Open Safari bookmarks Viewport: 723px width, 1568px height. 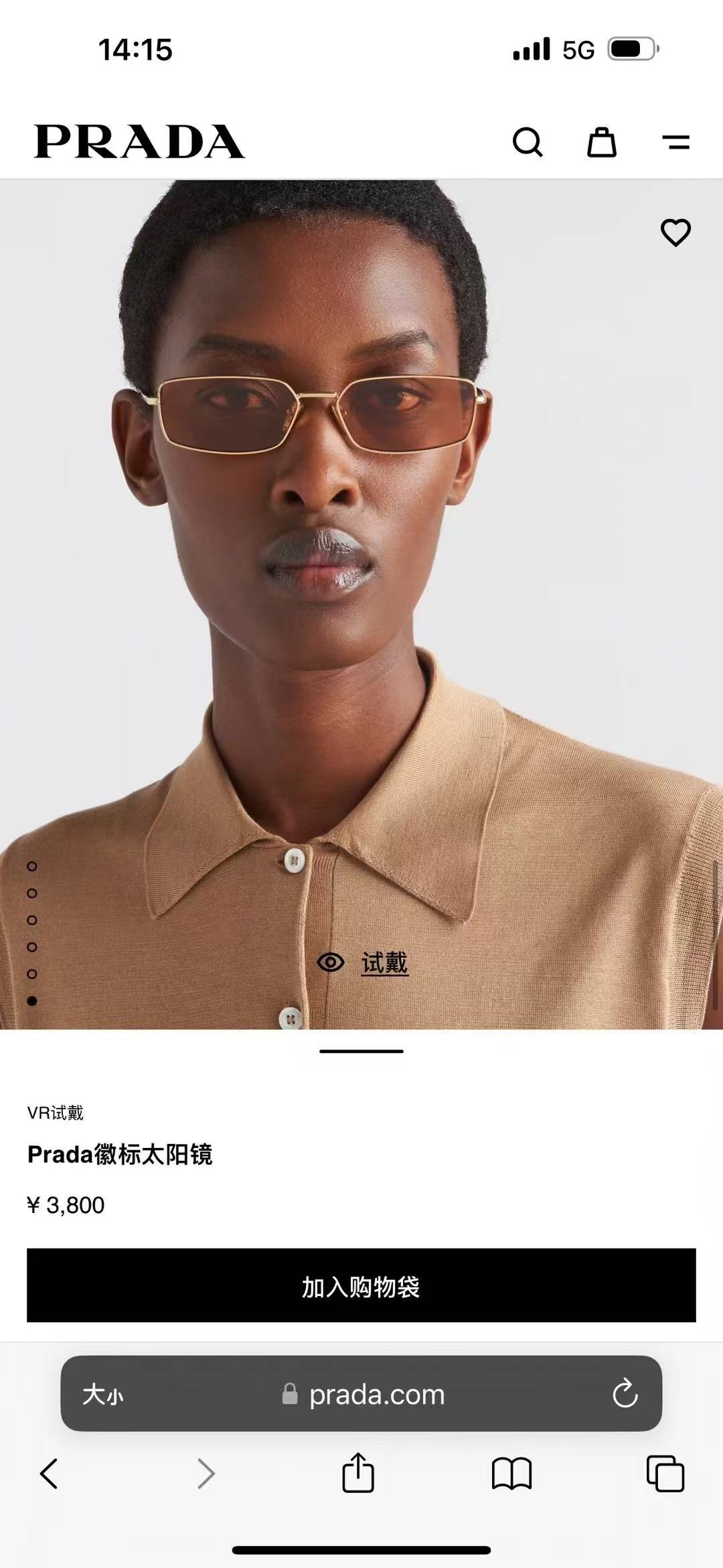coord(511,1474)
